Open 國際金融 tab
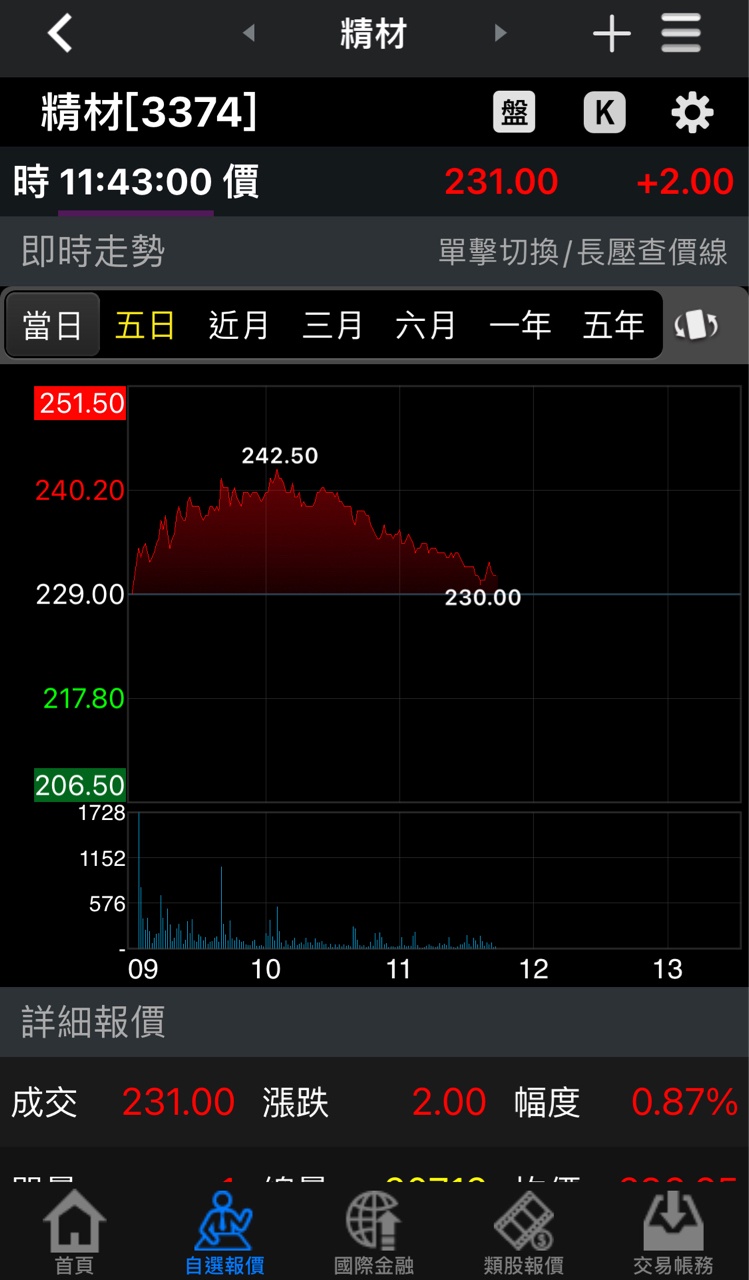This screenshot has width=749, height=1280. [374, 1233]
